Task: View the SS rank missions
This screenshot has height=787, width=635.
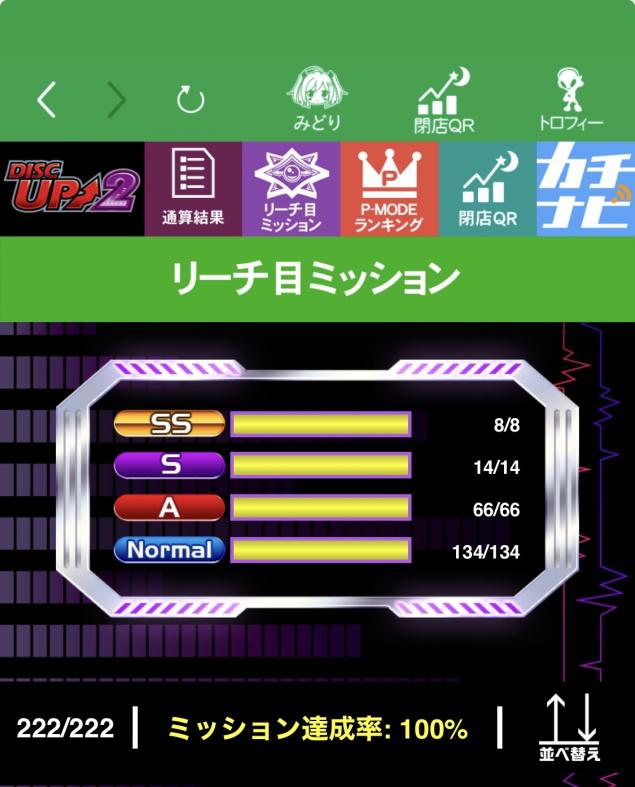Action: coord(169,424)
